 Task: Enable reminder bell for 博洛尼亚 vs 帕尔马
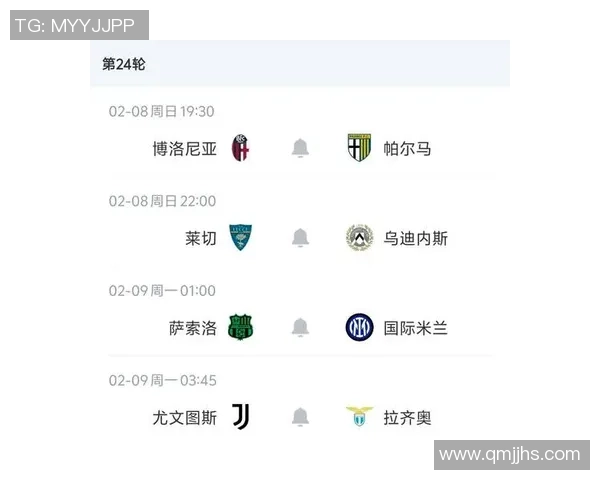pos(300,149)
